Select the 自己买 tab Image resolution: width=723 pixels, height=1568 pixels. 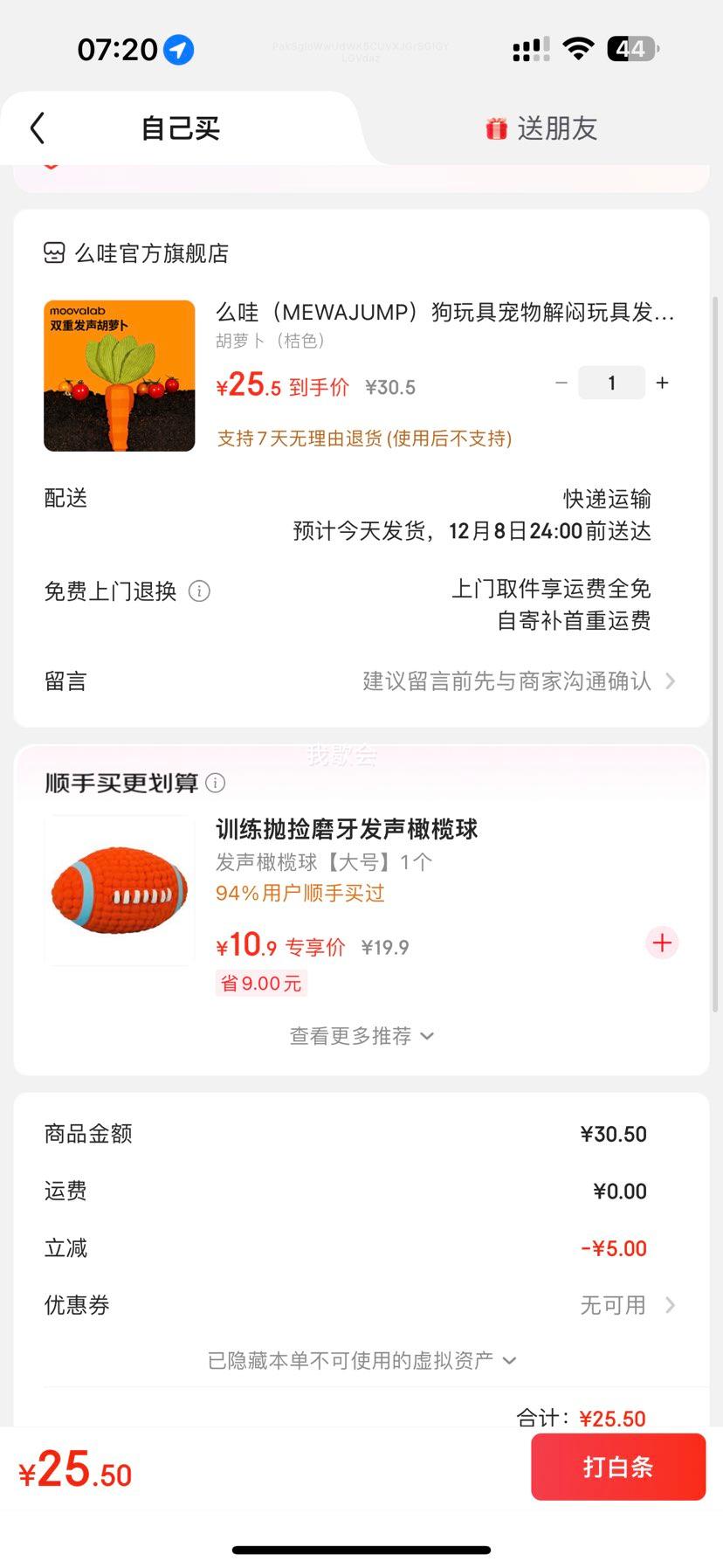pos(181,129)
